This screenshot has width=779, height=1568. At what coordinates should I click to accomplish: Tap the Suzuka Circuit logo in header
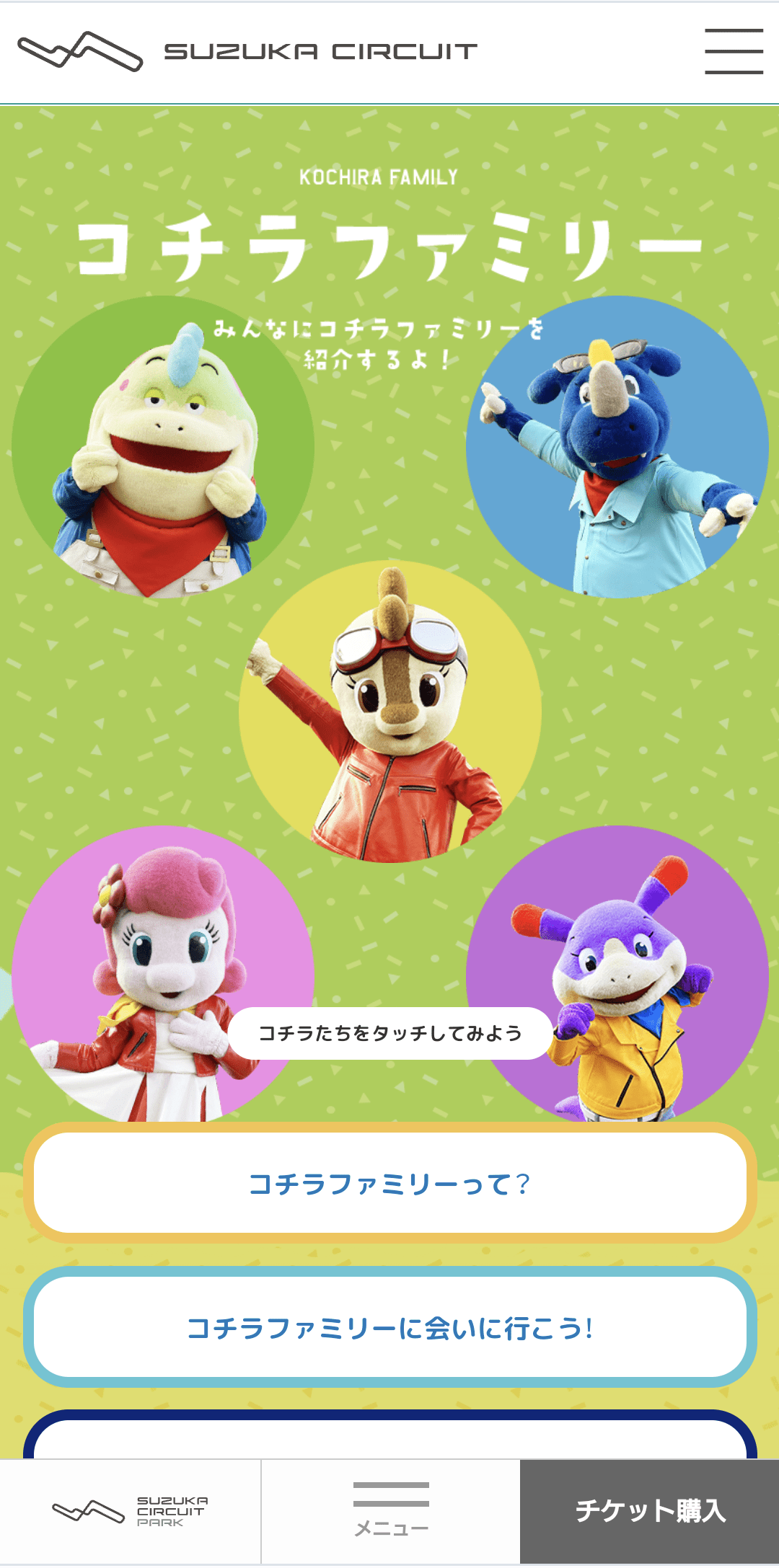247,51
